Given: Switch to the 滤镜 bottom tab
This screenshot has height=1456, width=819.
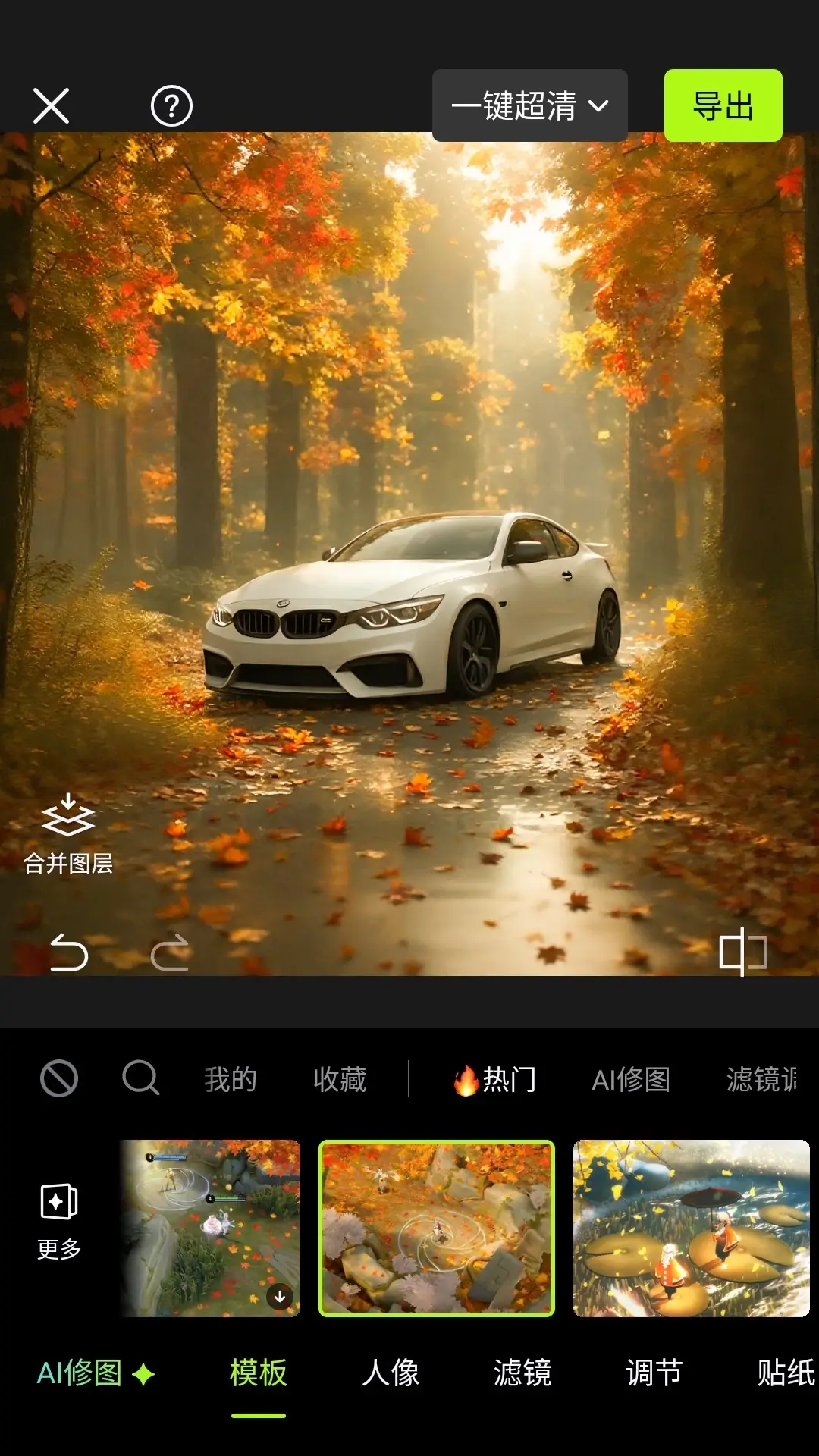Looking at the screenshot, I should point(522,1373).
